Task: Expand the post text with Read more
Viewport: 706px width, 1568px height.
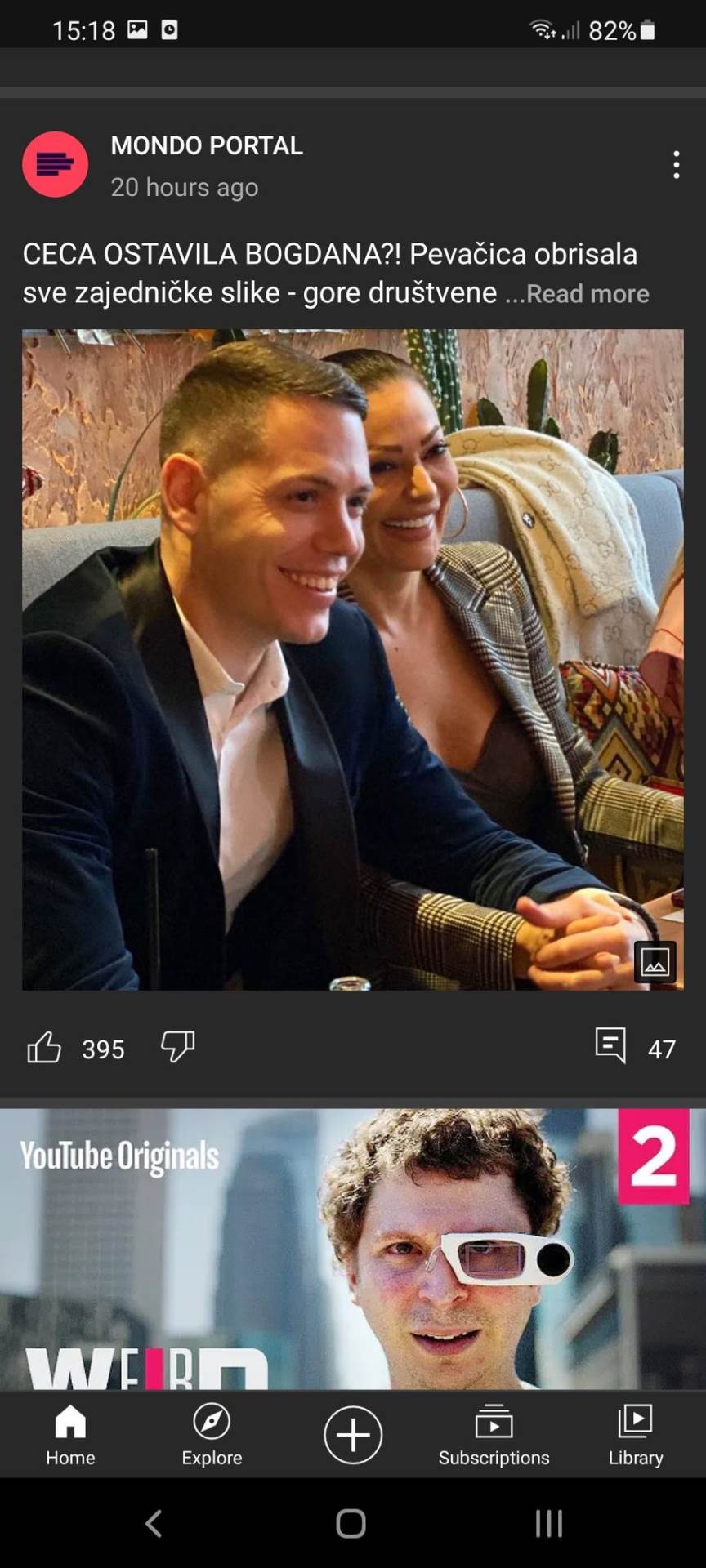Action: click(x=588, y=294)
